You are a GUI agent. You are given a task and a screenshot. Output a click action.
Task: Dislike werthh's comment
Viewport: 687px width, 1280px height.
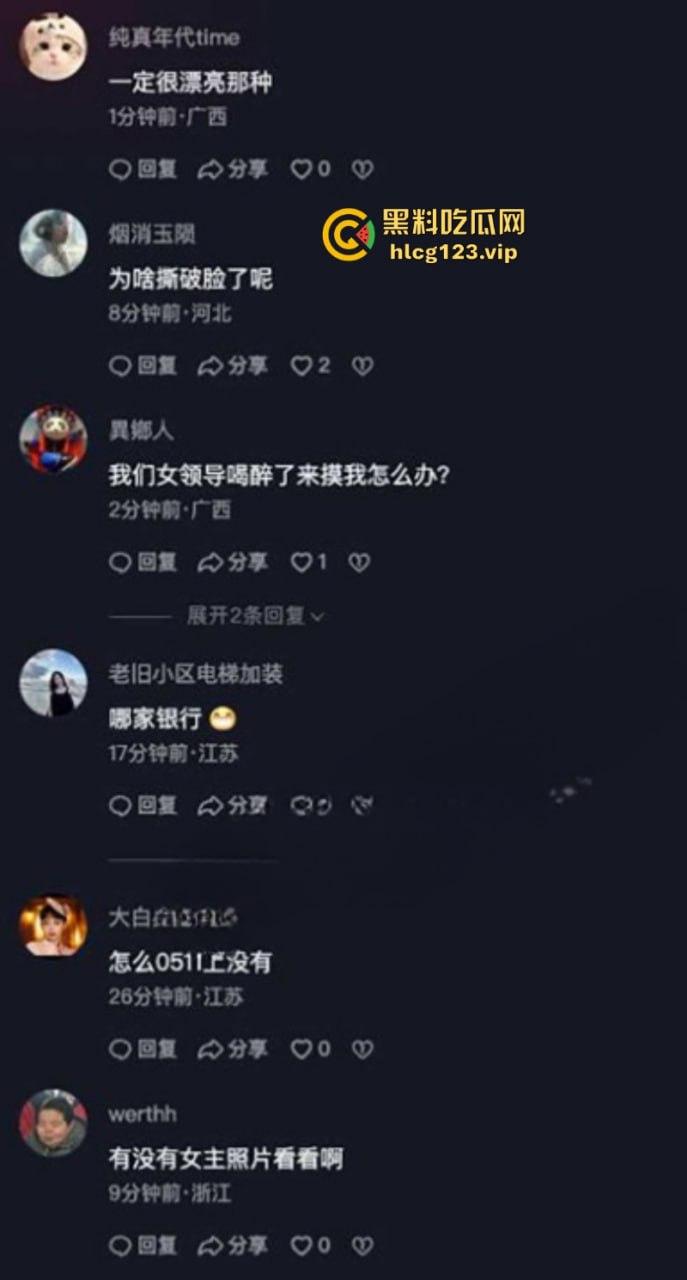[363, 1245]
